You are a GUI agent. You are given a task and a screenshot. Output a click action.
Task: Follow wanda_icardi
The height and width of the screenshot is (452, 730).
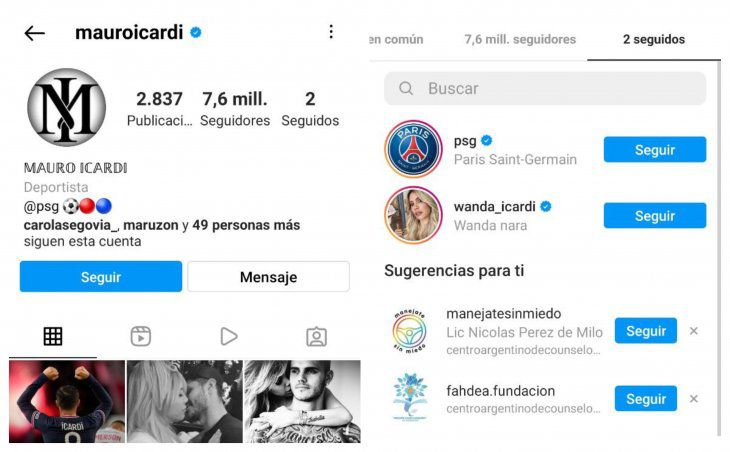[654, 216]
